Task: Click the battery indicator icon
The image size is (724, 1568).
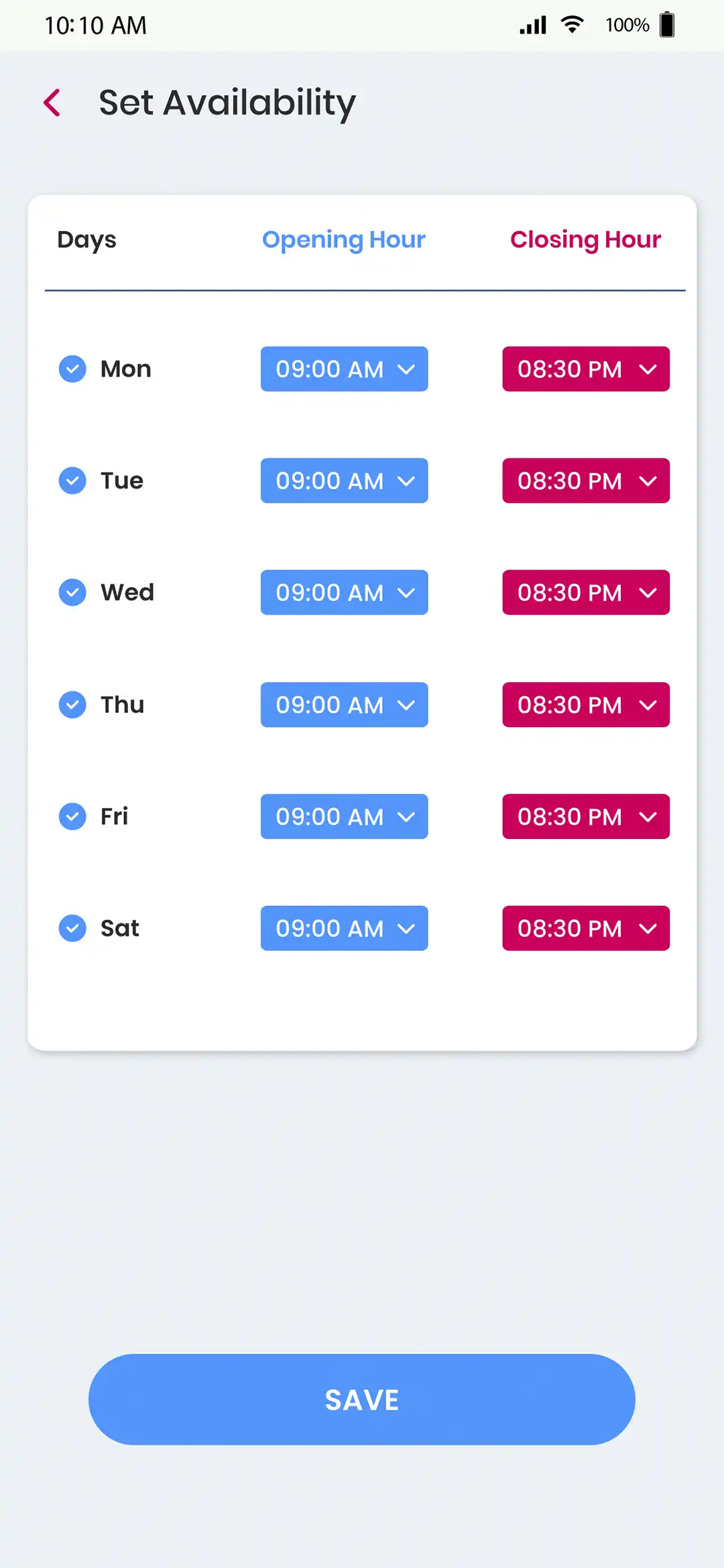Action: pyautogui.click(x=668, y=24)
